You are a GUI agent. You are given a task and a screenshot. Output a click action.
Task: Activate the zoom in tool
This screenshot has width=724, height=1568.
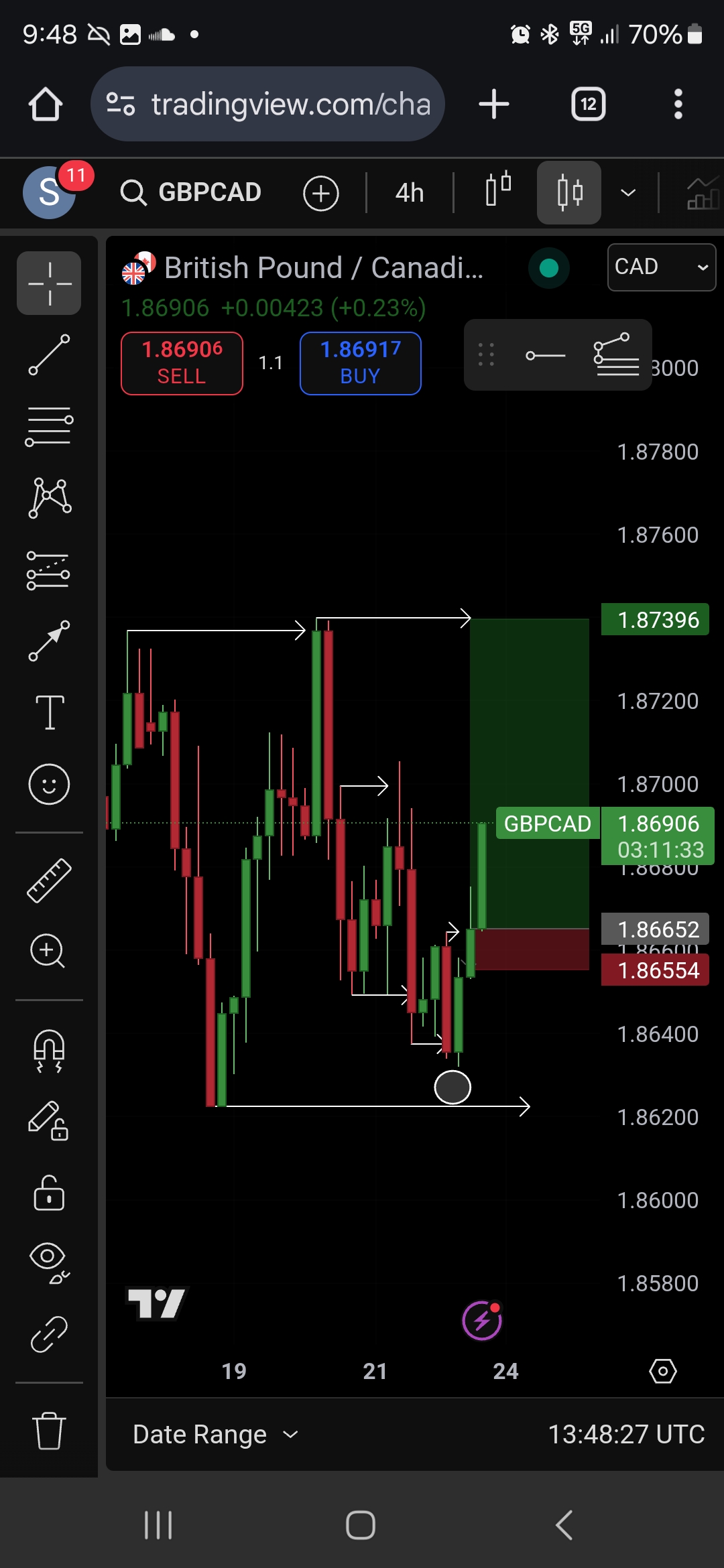coord(49,951)
